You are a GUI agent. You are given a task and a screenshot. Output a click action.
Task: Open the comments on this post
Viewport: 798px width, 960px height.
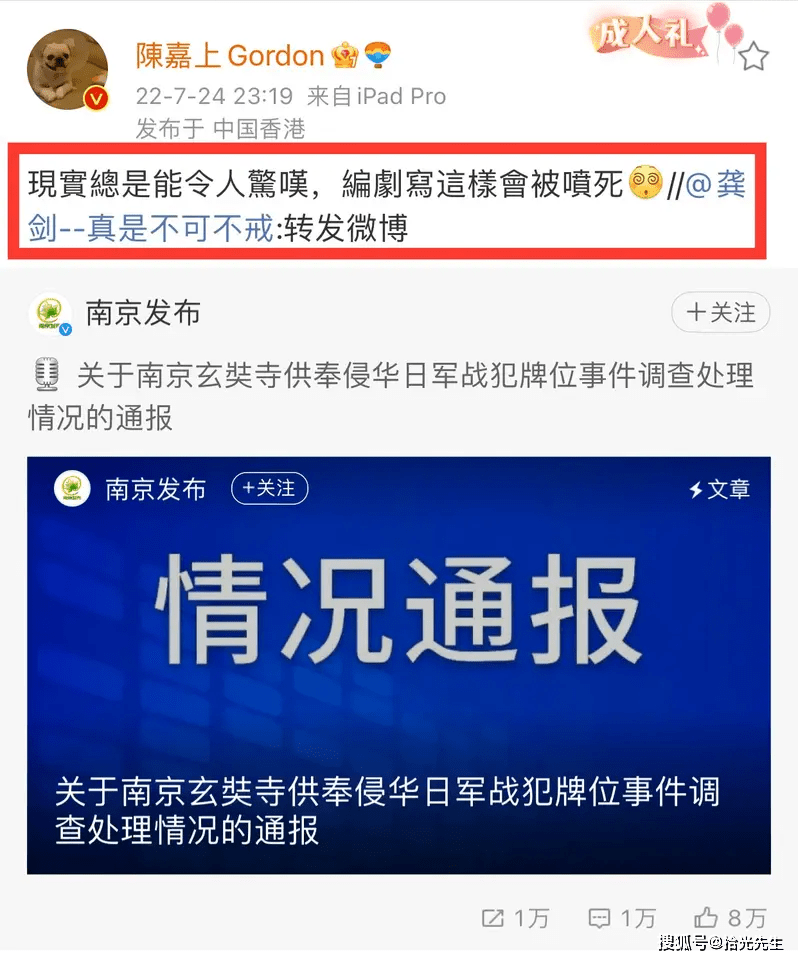(x=622, y=917)
